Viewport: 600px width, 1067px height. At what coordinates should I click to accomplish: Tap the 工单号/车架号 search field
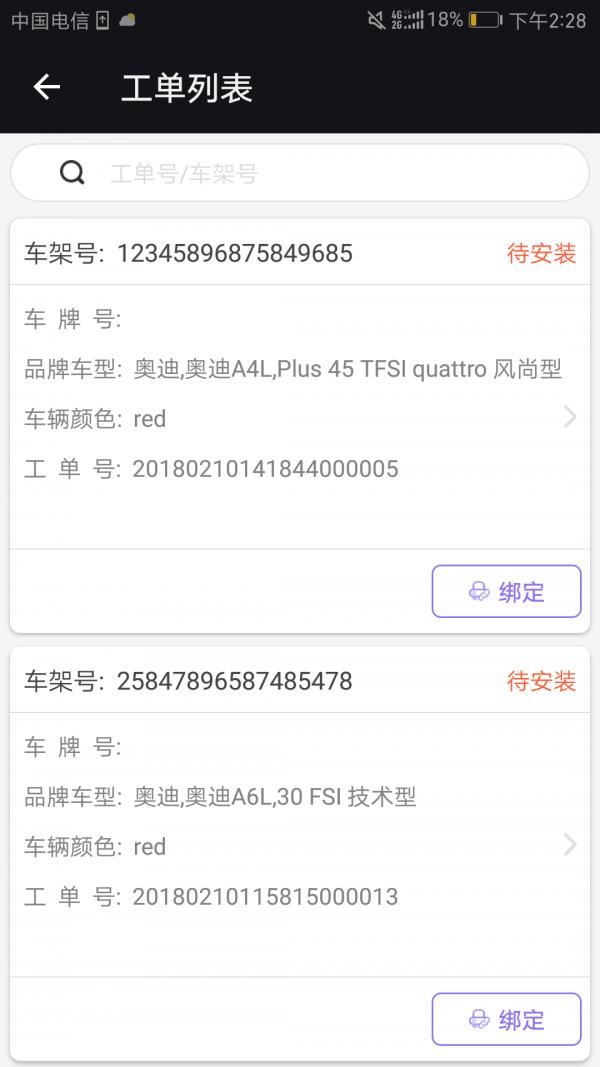[300, 173]
